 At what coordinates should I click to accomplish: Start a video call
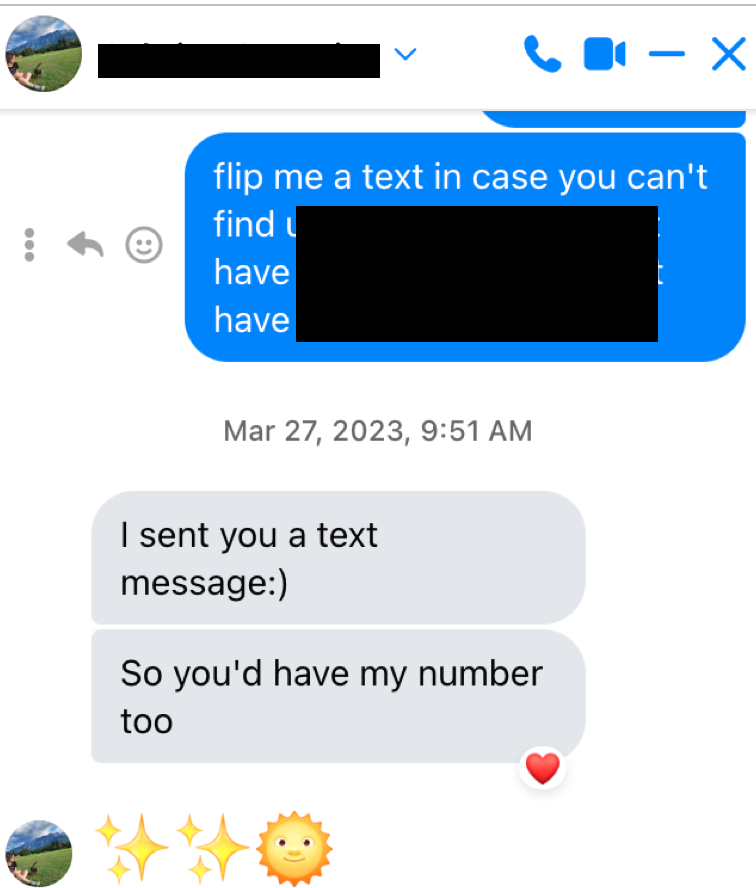pos(604,55)
